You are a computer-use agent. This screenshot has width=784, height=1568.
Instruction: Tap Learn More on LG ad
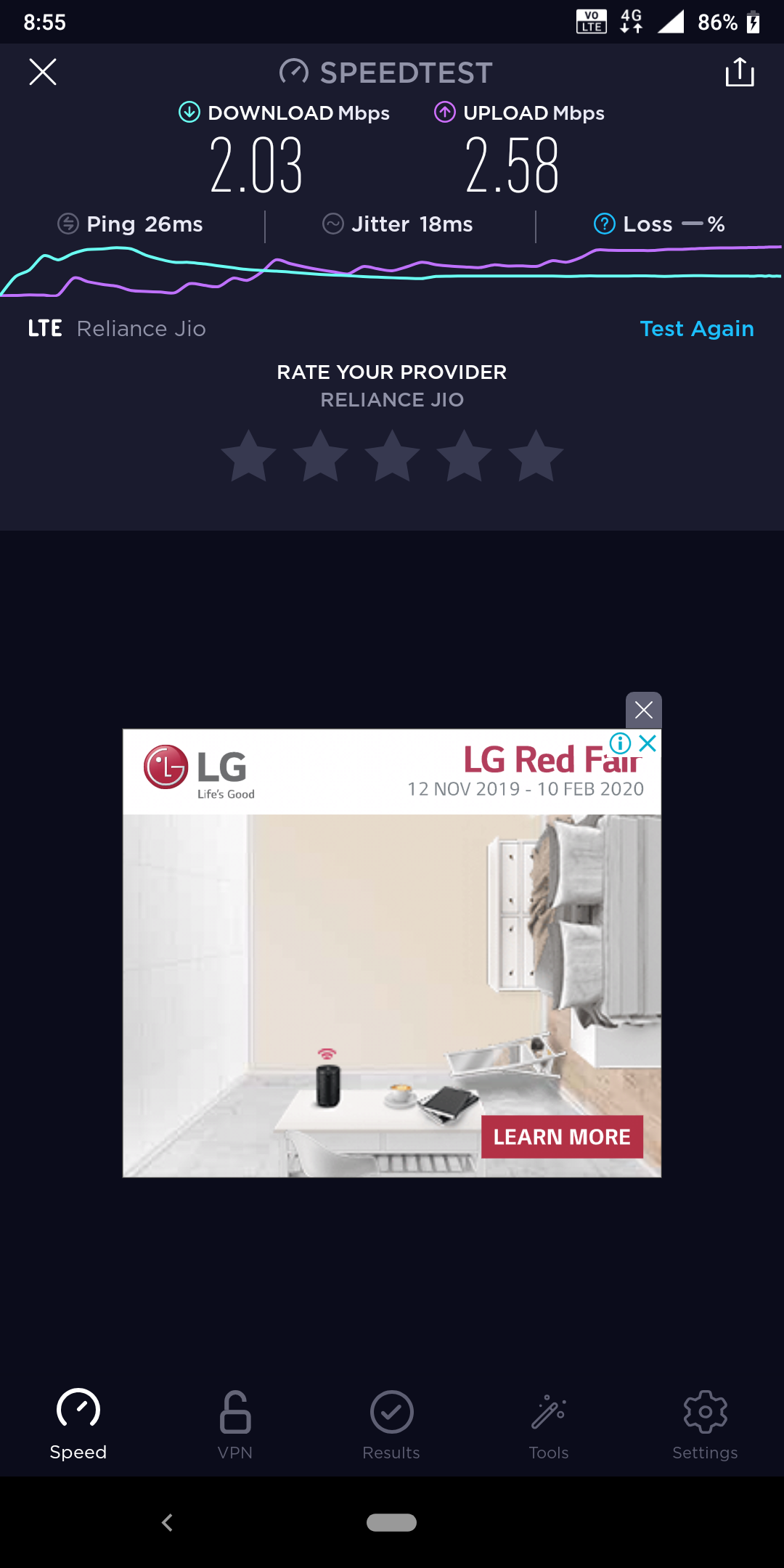(x=562, y=1137)
